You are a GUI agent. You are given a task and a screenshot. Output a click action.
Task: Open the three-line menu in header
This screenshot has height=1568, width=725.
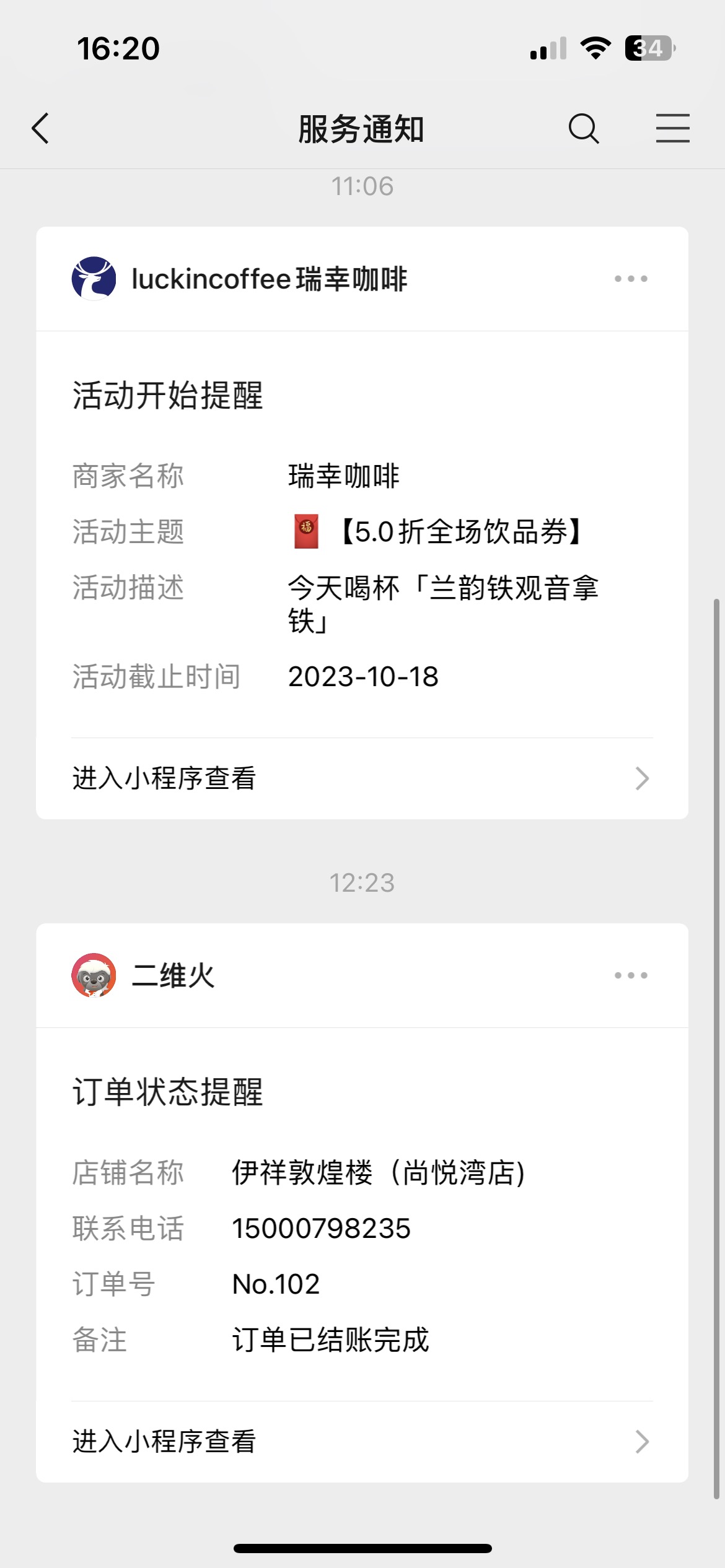pos(673,129)
